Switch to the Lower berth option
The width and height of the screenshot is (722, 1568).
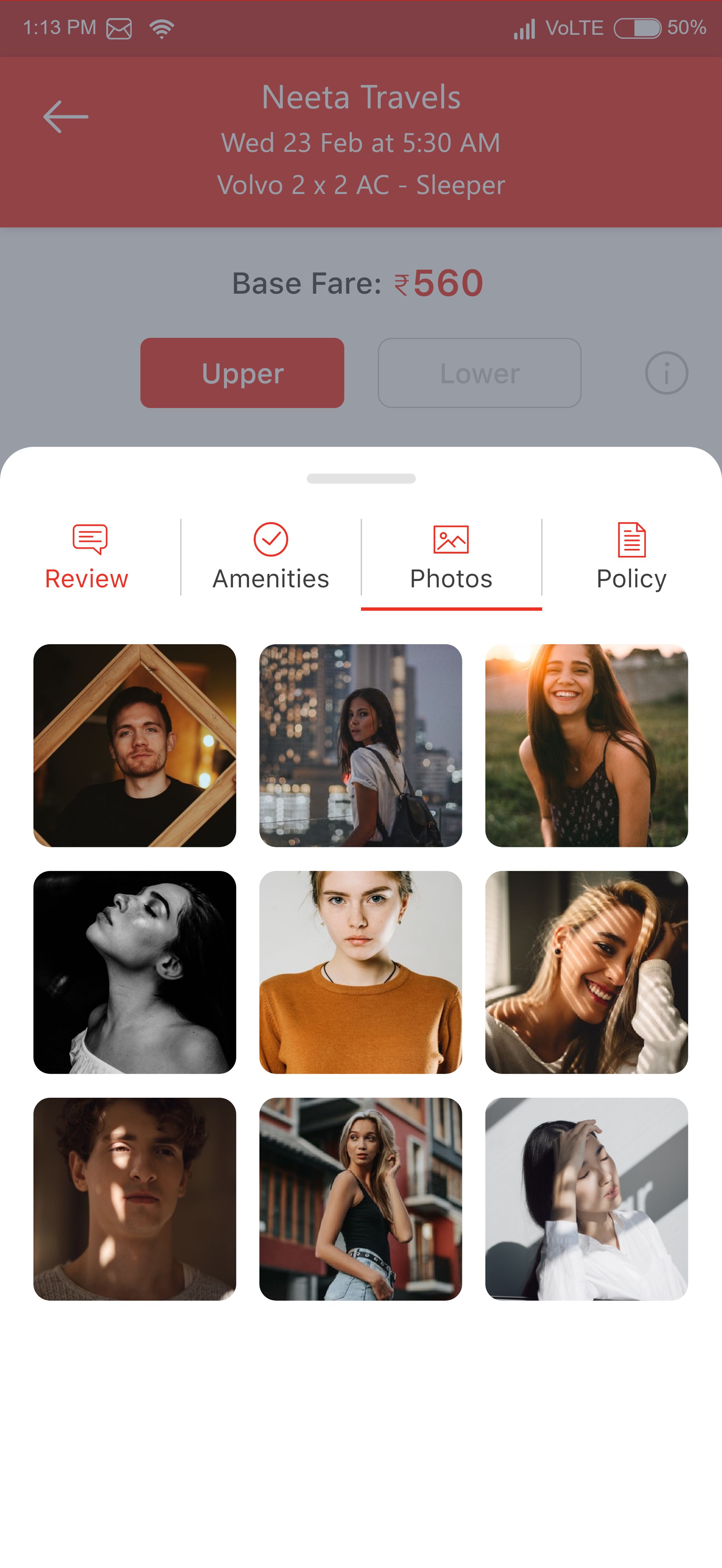(x=479, y=373)
